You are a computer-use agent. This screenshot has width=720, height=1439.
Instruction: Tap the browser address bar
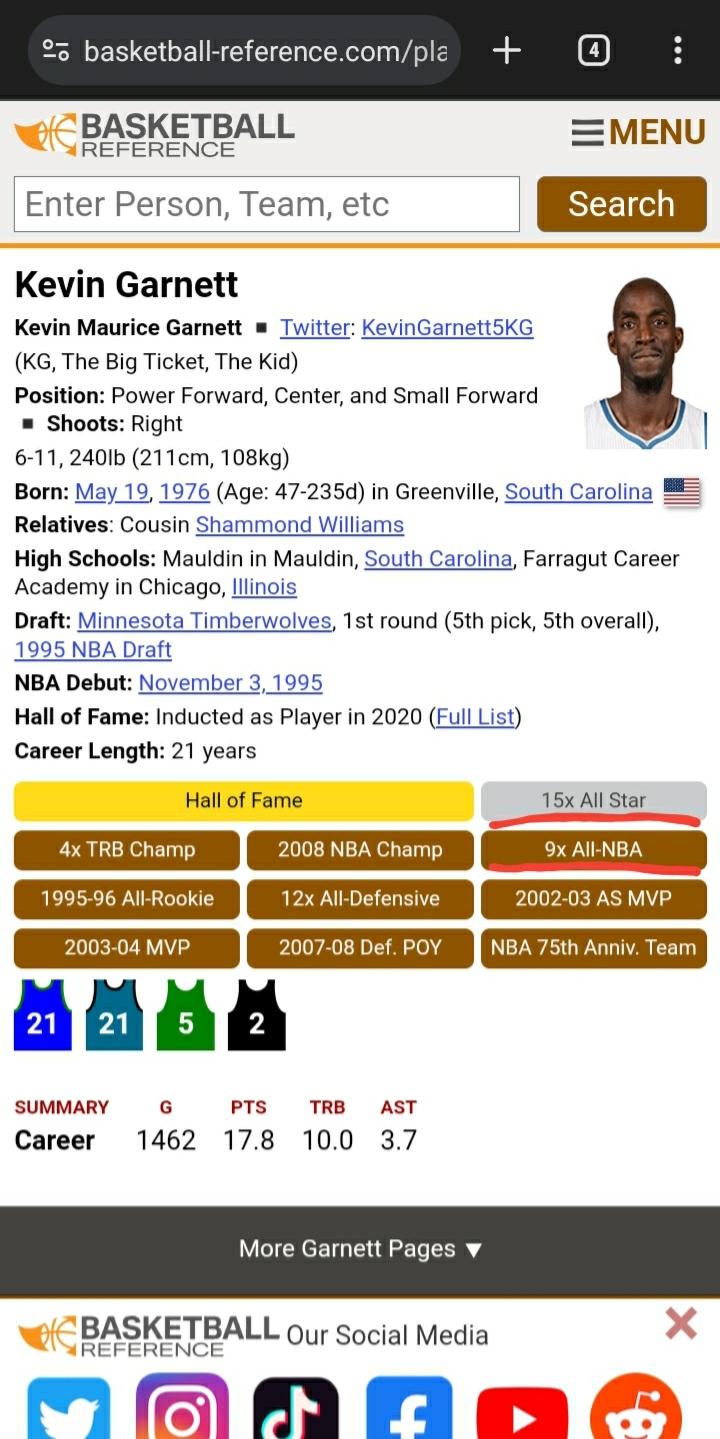pyautogui.click(x=244, y=50)
